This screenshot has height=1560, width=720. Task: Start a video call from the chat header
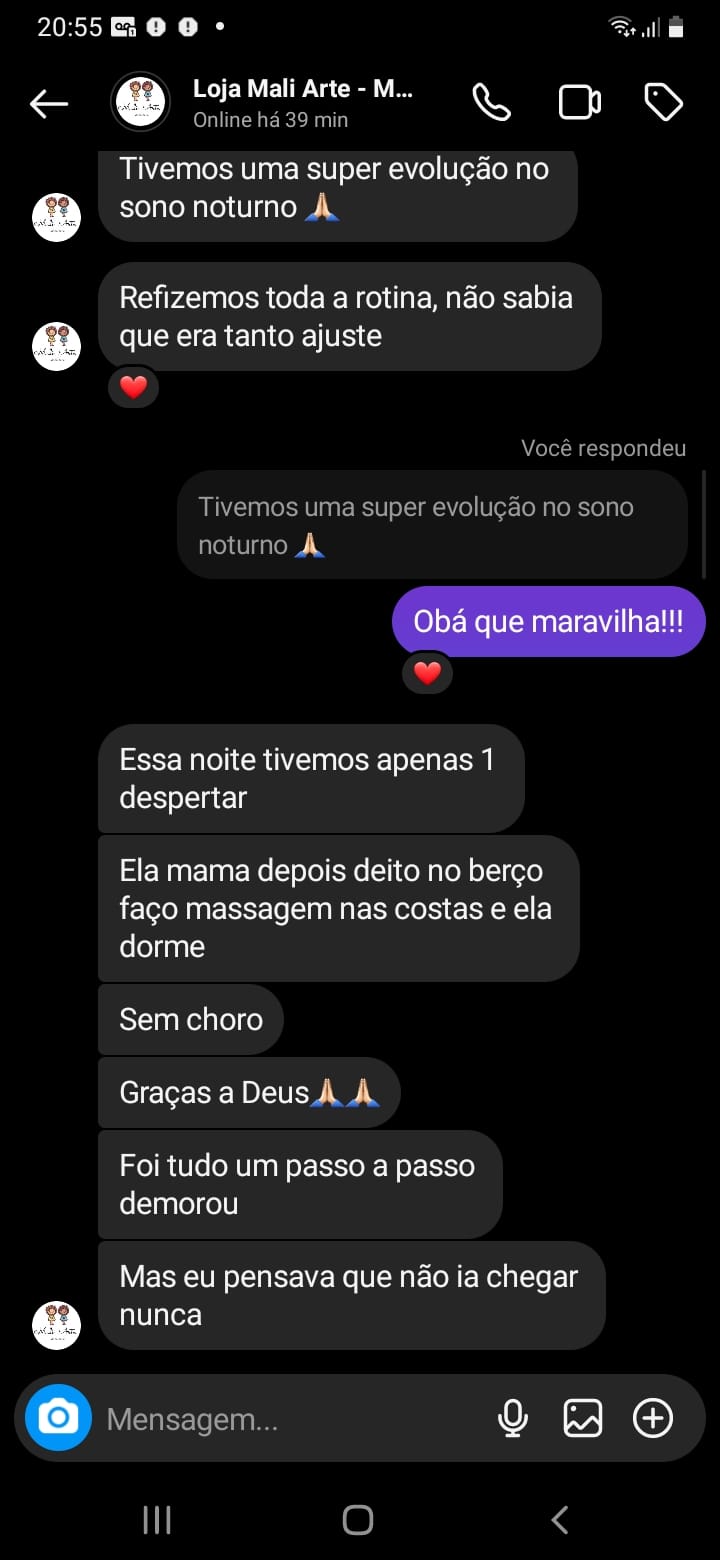point(580,101)
